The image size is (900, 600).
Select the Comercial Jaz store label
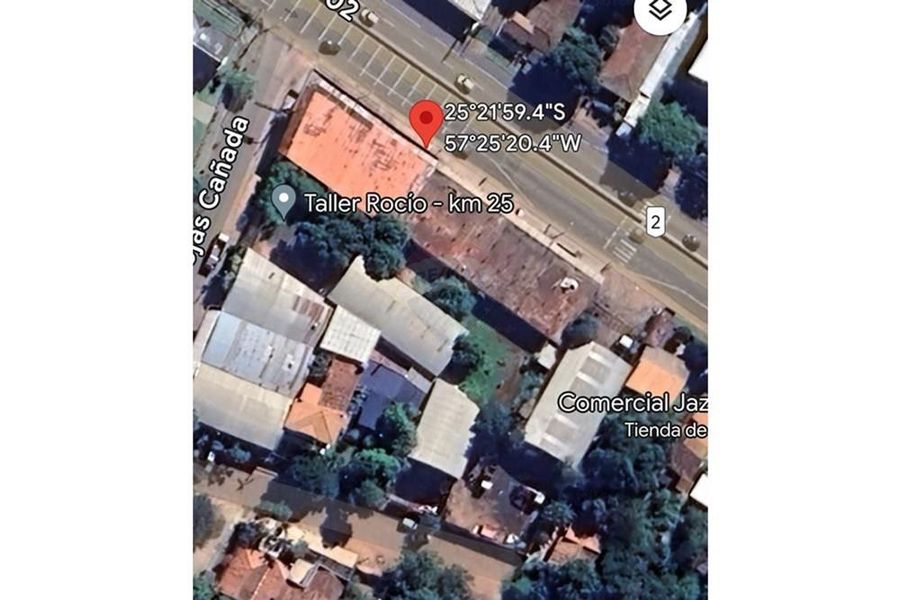[x=632, y=403]
